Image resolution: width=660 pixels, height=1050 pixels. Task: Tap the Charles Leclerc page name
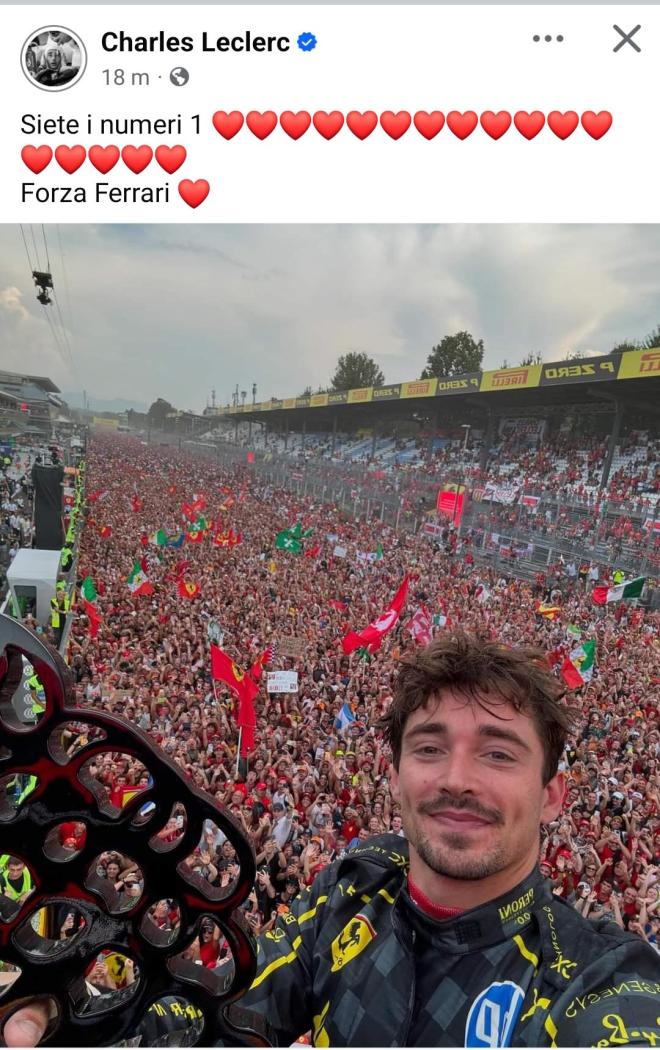coord(195,42)
